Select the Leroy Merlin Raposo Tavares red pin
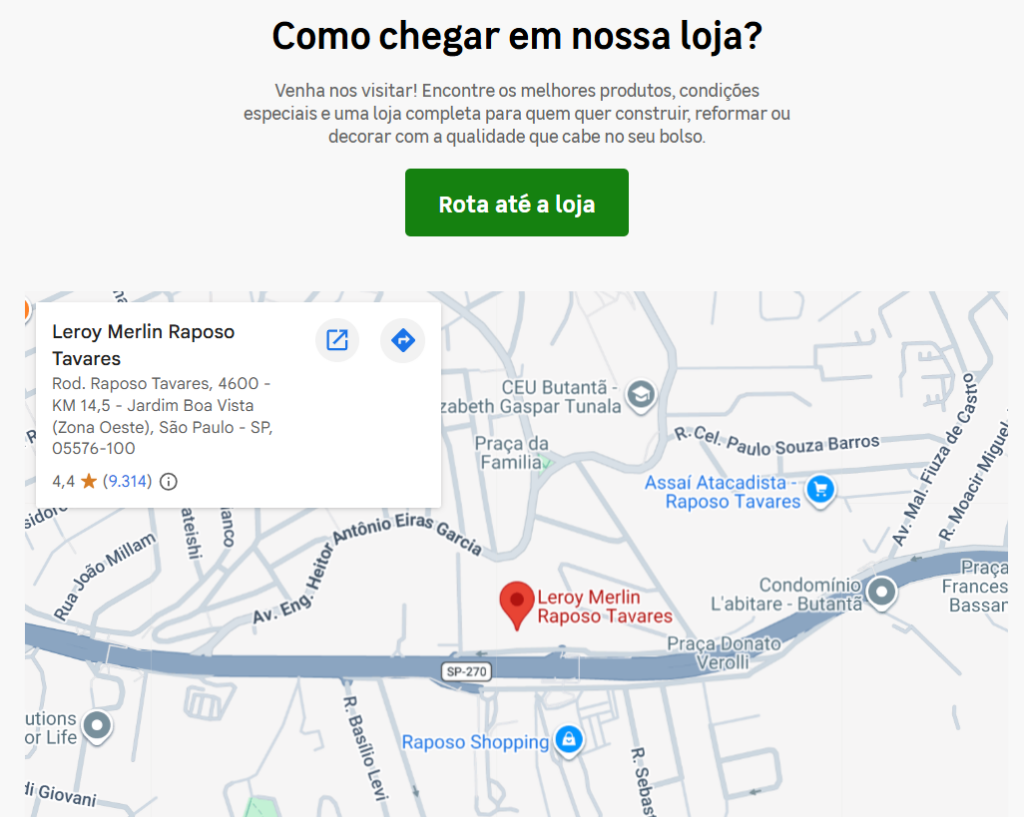The width and height of the screenshot is (1024, 817). tap(516, 603)
